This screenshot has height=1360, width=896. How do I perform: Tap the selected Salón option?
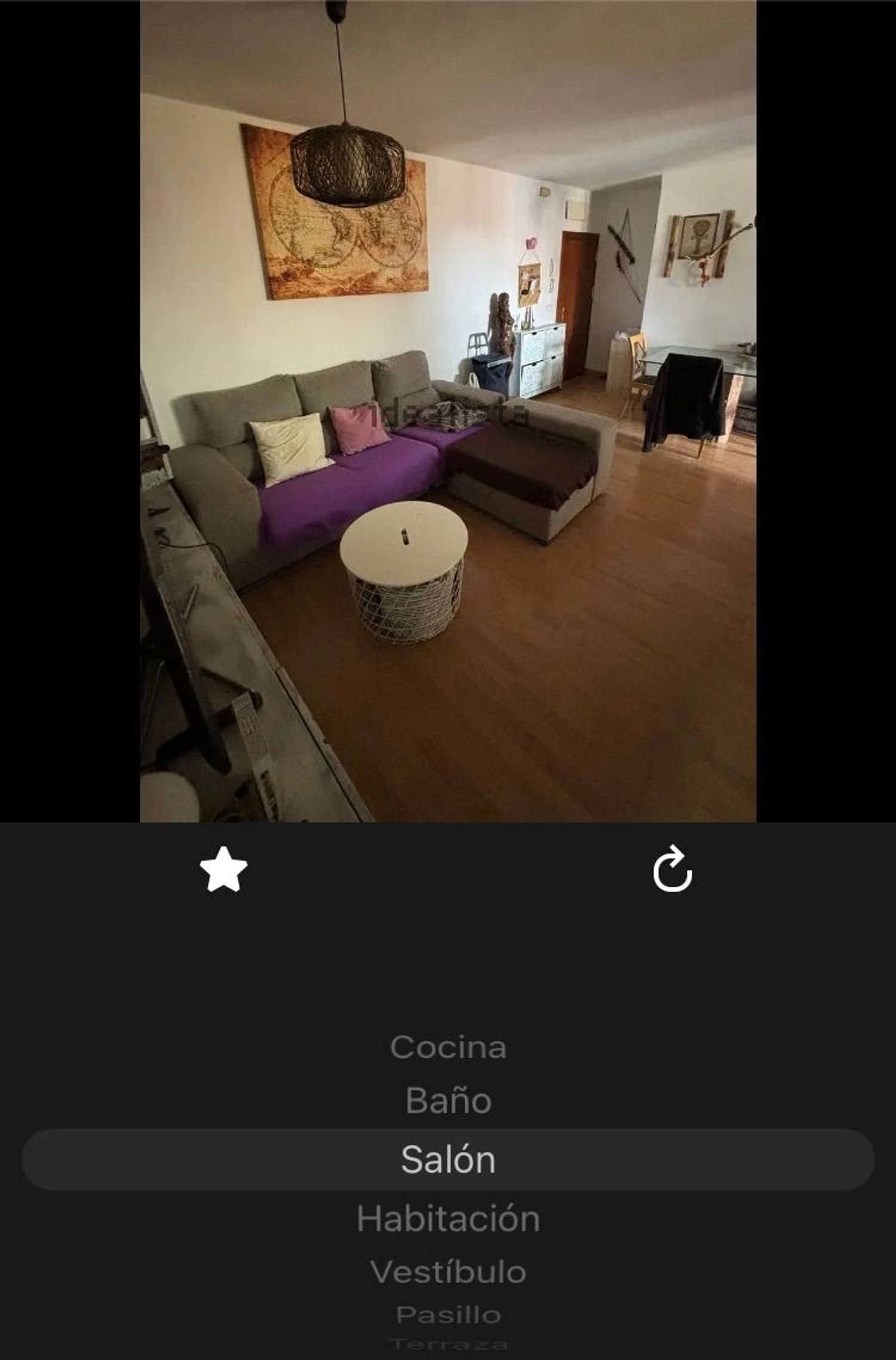(448, 1159)
